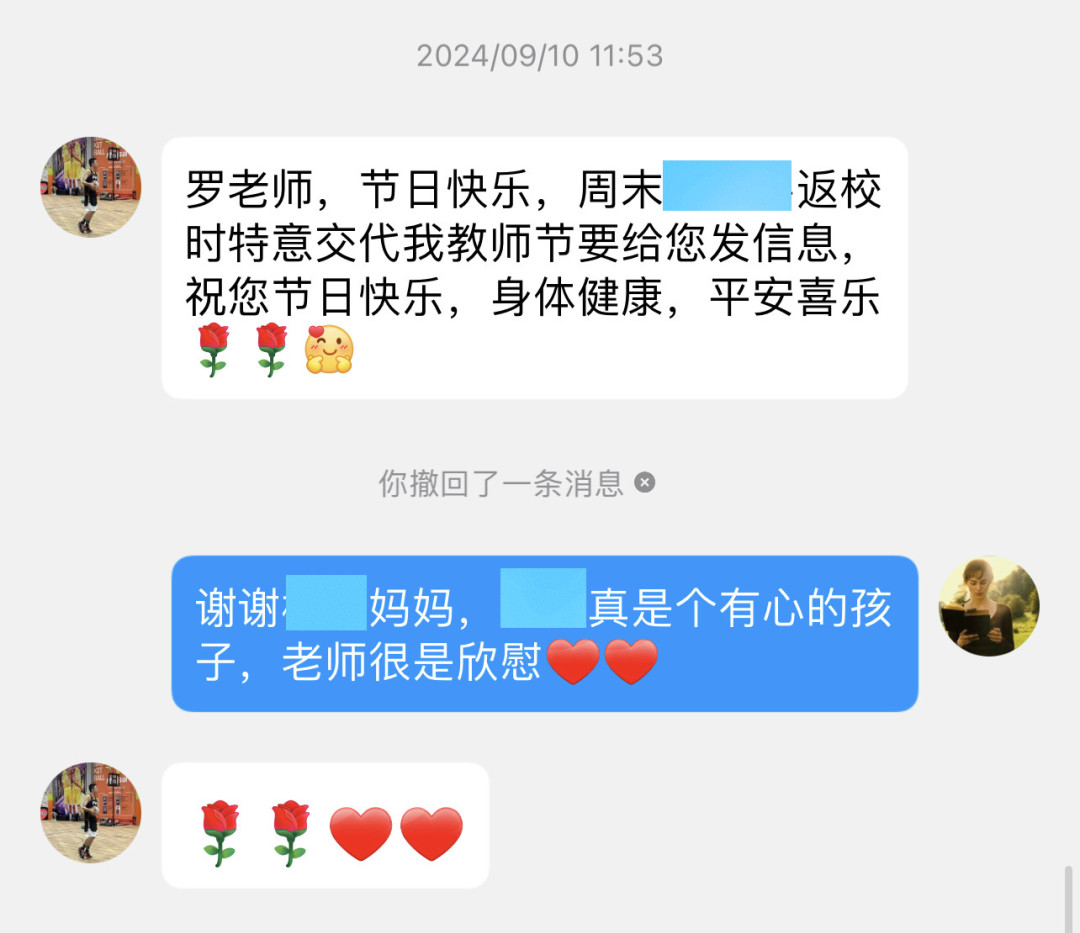Viewport: 1080px width, 933px height.
Task: Tap the avatar beside the roses and hearts message
Action: [x=91, y=813]
